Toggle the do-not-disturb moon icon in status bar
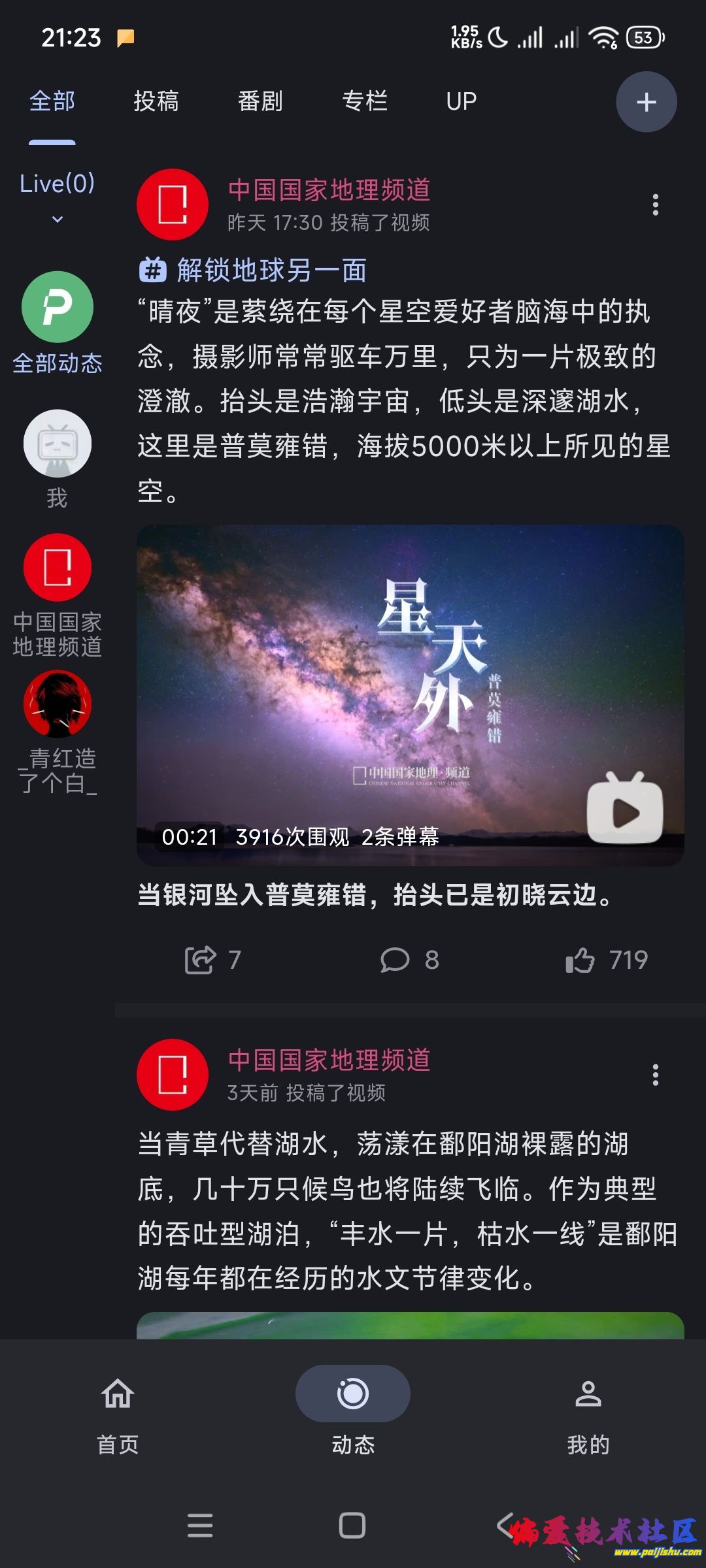Screen dimensions: 706x1568 coord(497,38)
